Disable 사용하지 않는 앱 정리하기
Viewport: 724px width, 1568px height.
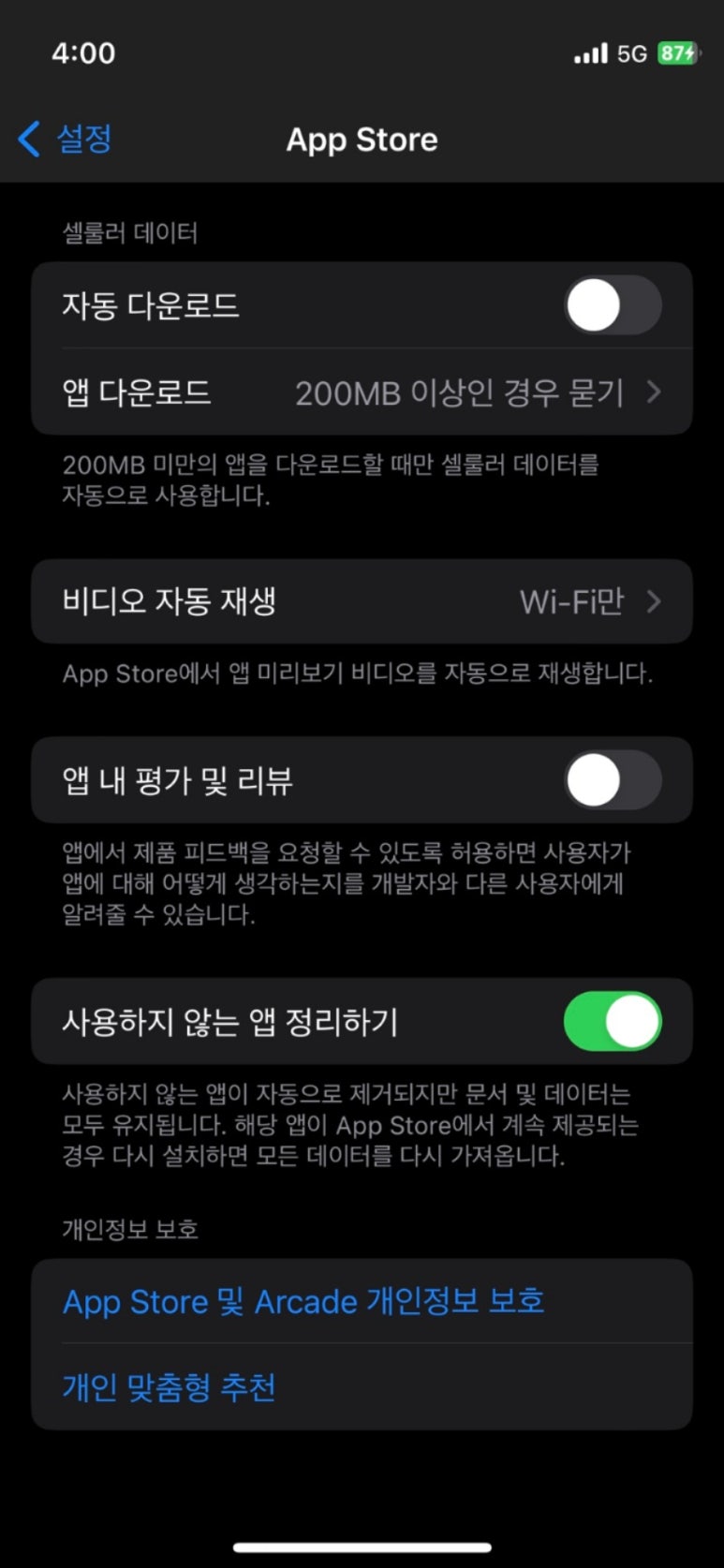click(613, 1021)
